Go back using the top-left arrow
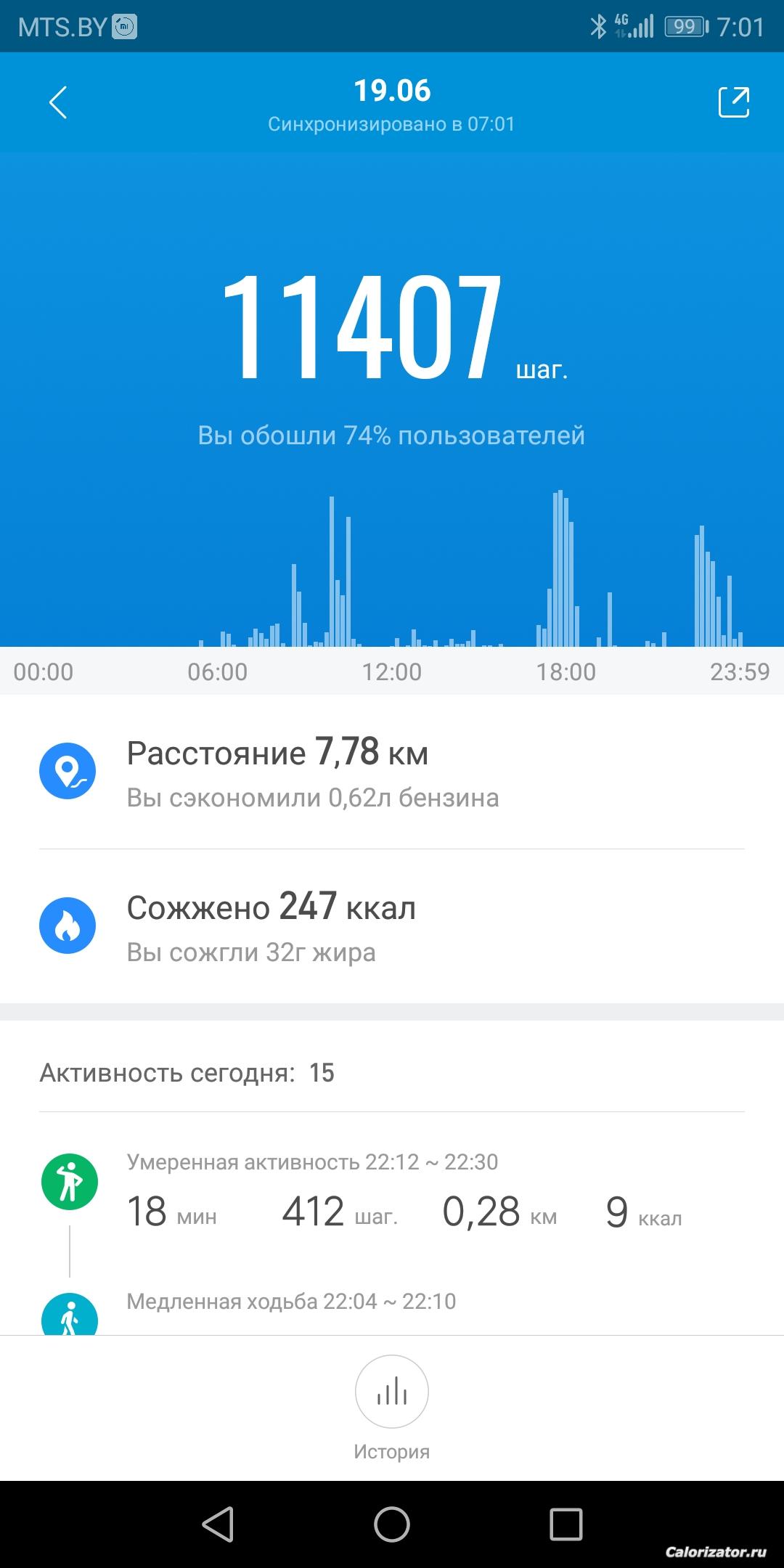Viewport: 784px width, 1568px height. tap(58, 102)
